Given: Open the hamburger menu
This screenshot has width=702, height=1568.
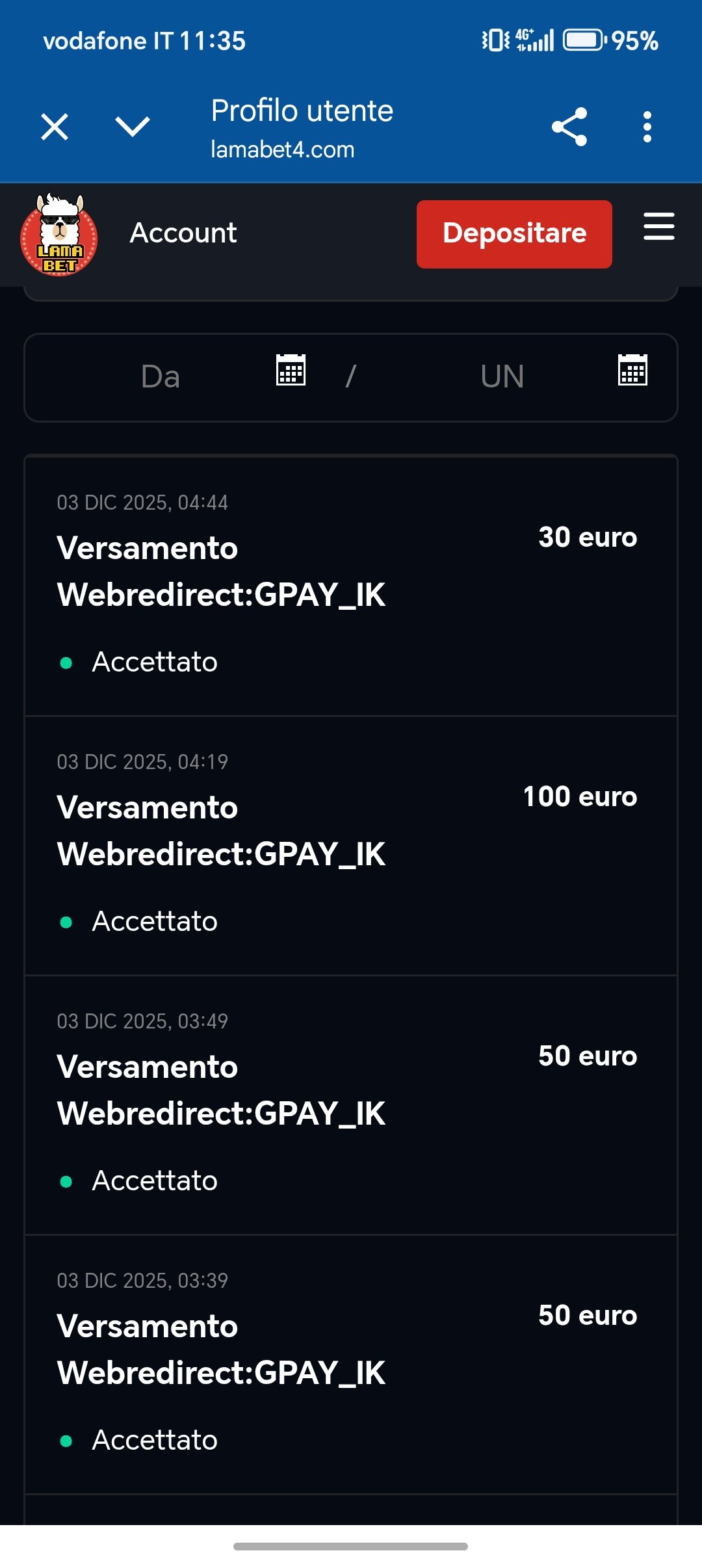Looking at the screenshot, I should 658,226.
